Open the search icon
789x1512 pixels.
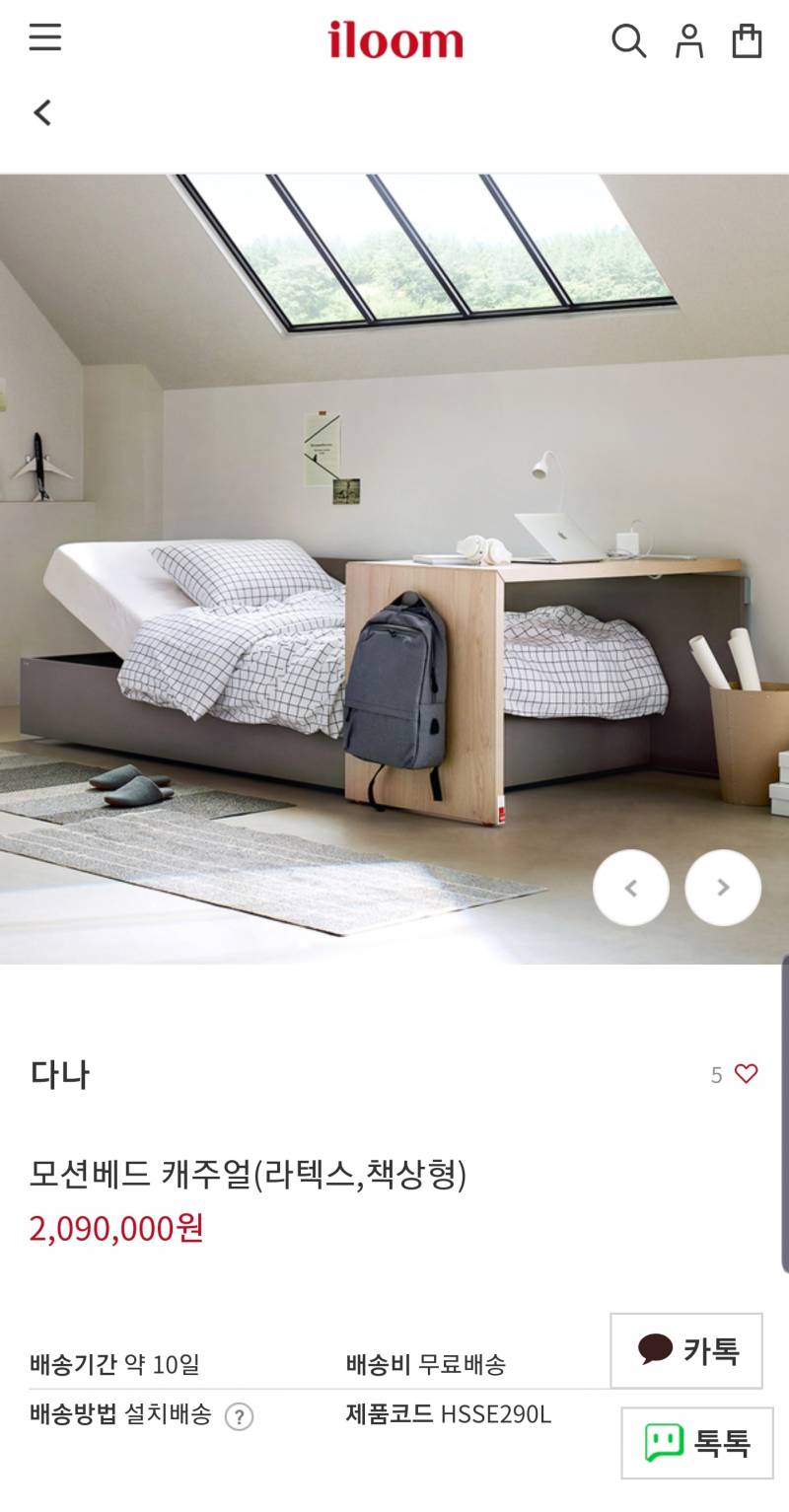pyautogui.click(x=627, y=40)
